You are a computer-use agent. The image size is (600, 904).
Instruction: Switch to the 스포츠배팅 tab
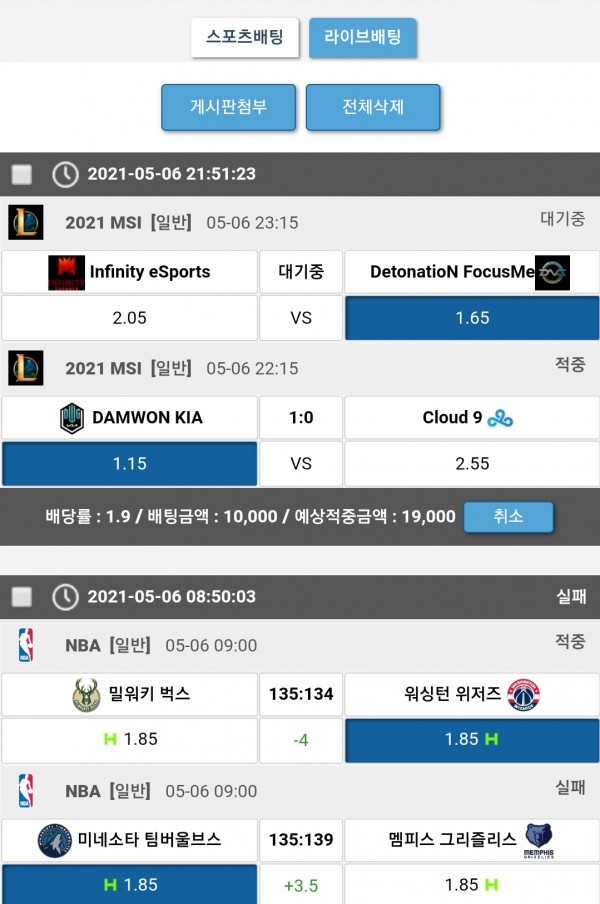(245, 38)
